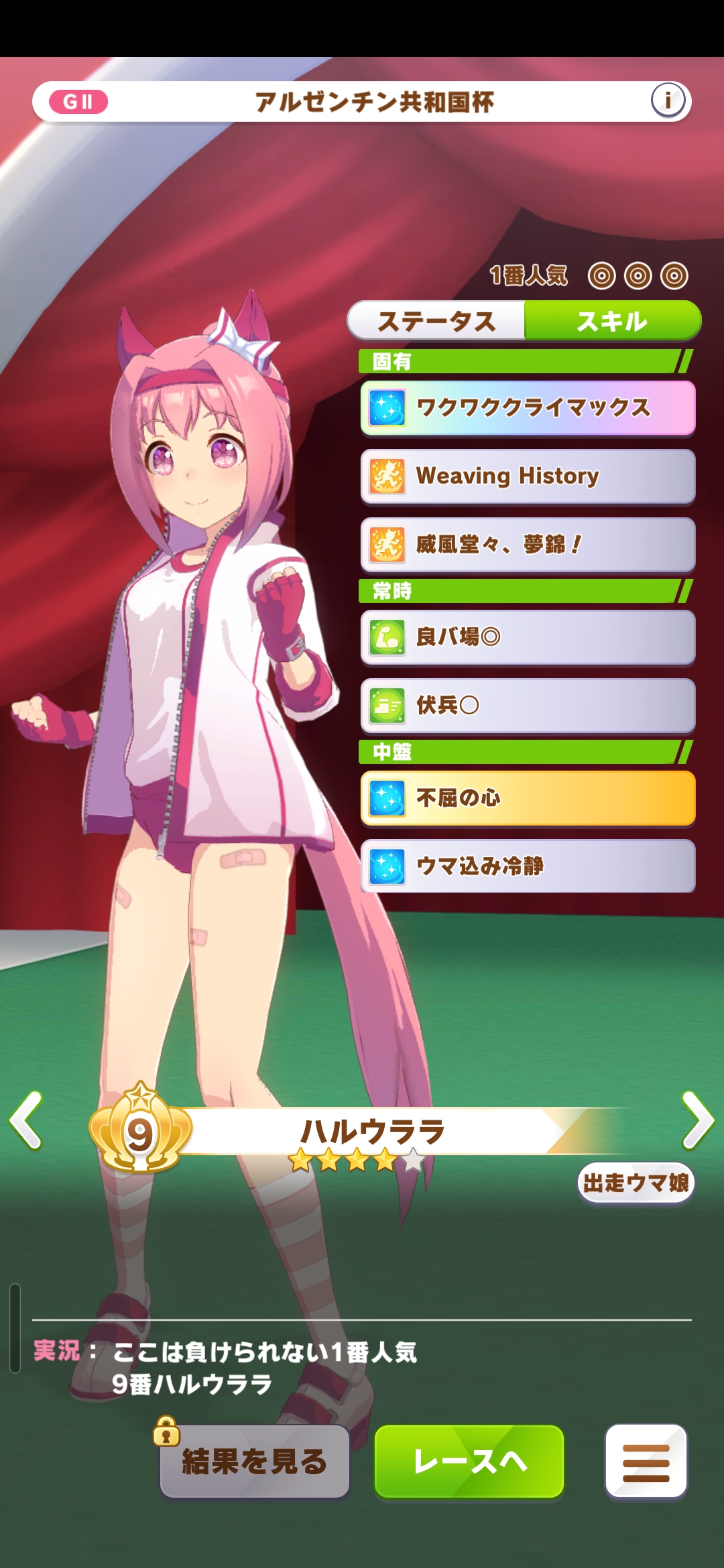This screenshot has width=724, height=1568.
Task: Show details for 伏兵○ skill
Action: (x=528, y=706)
